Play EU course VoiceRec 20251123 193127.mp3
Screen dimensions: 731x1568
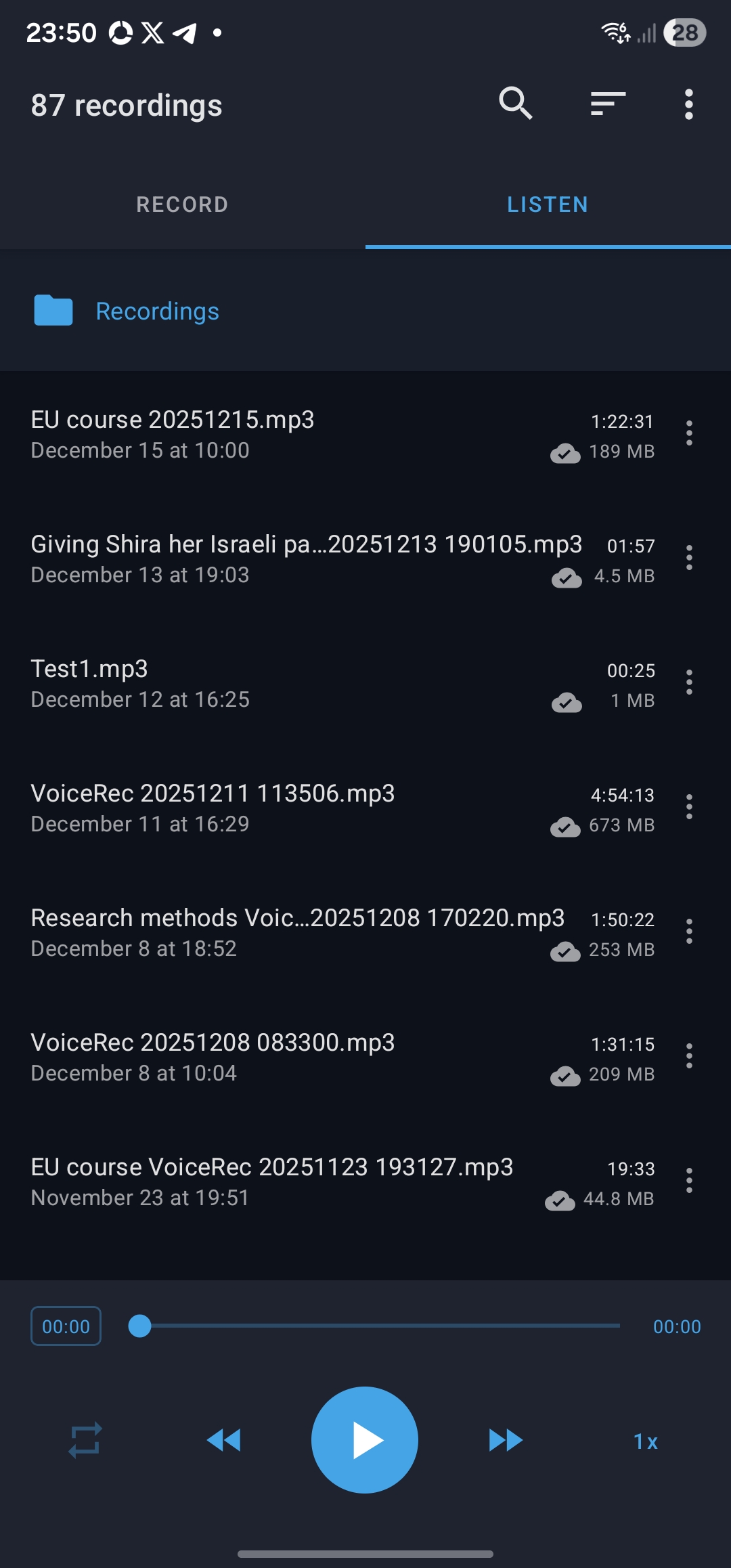point(271,1181)
